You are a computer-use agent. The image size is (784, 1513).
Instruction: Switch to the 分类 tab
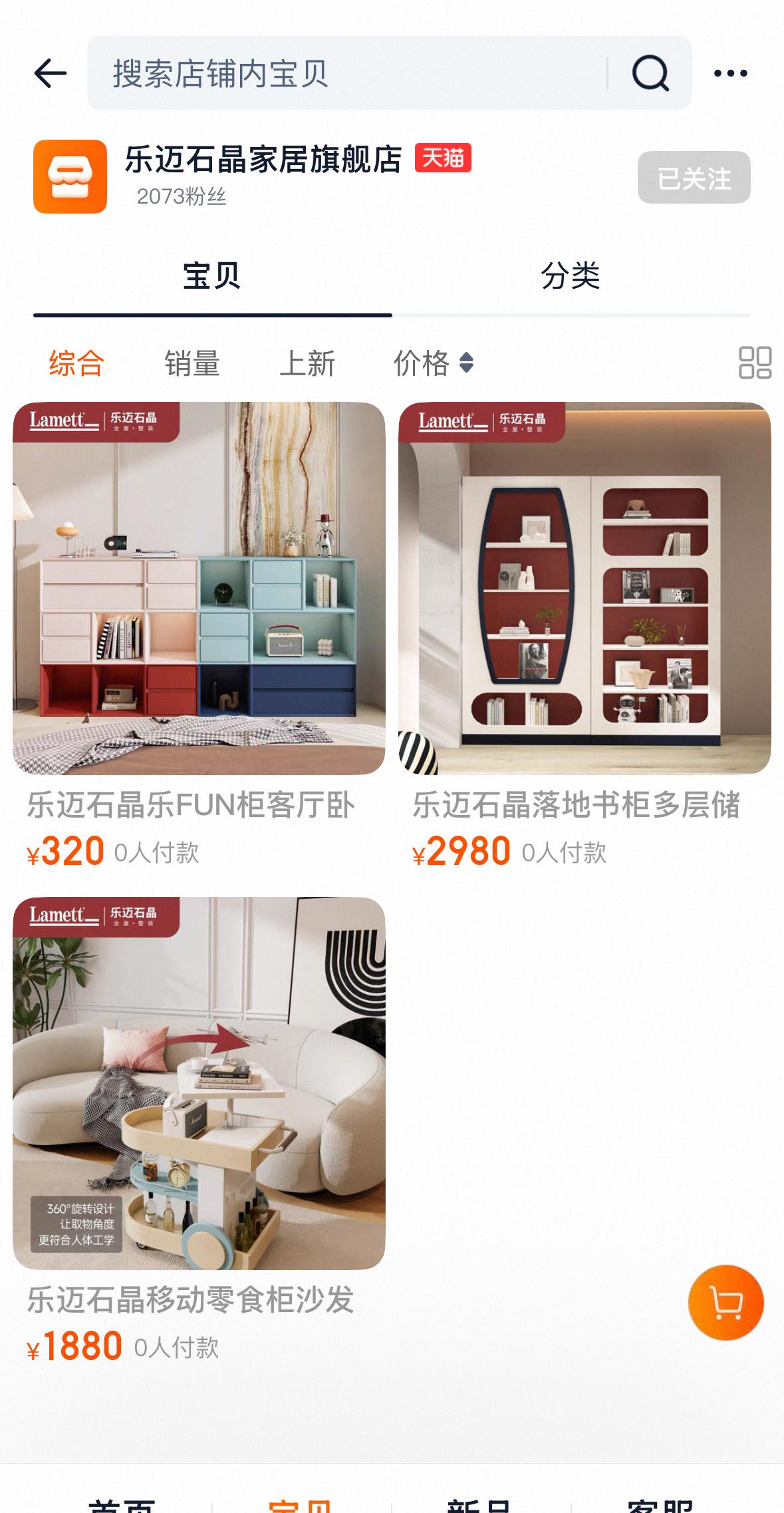[x=571, y=276]
